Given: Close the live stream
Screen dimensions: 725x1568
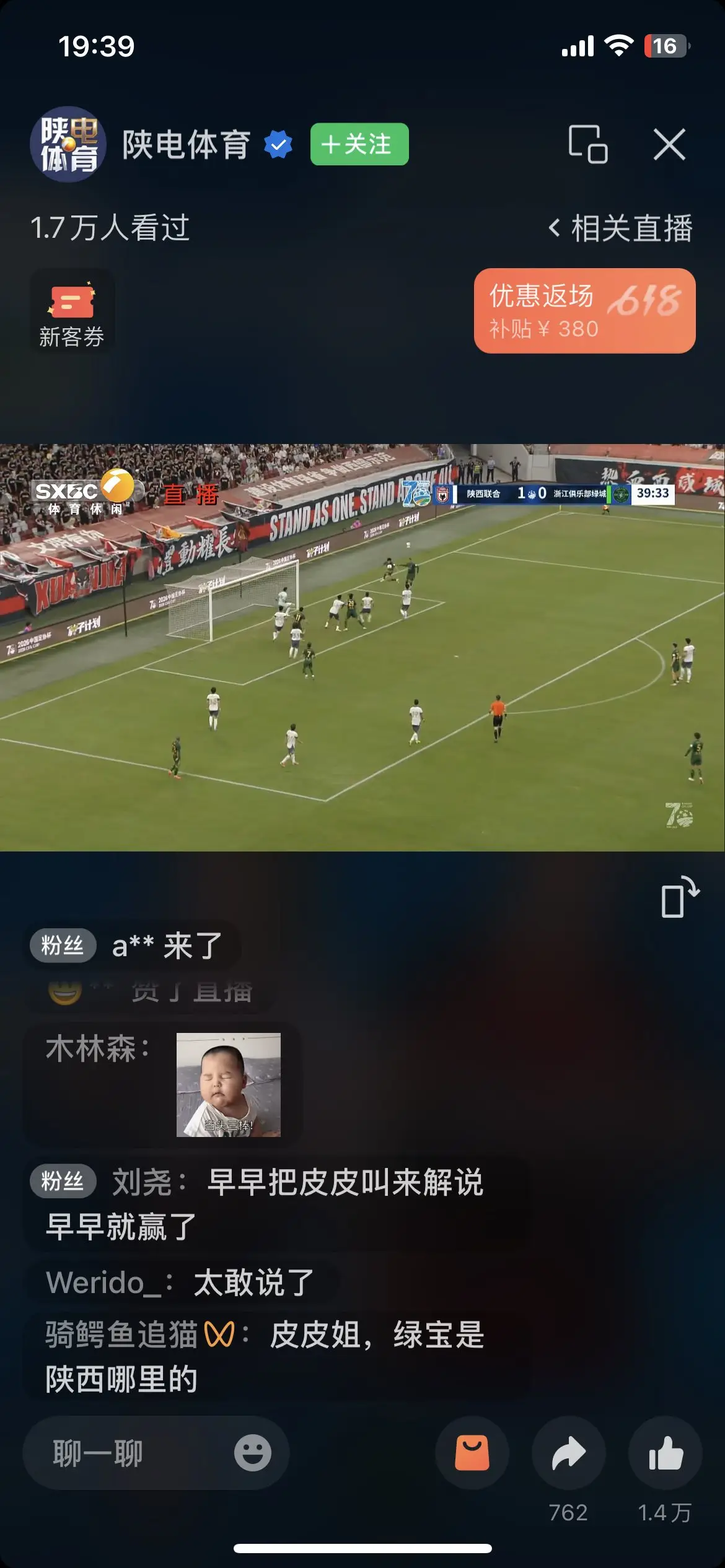Looking at the screenshot, I should [x=669, y=144].
